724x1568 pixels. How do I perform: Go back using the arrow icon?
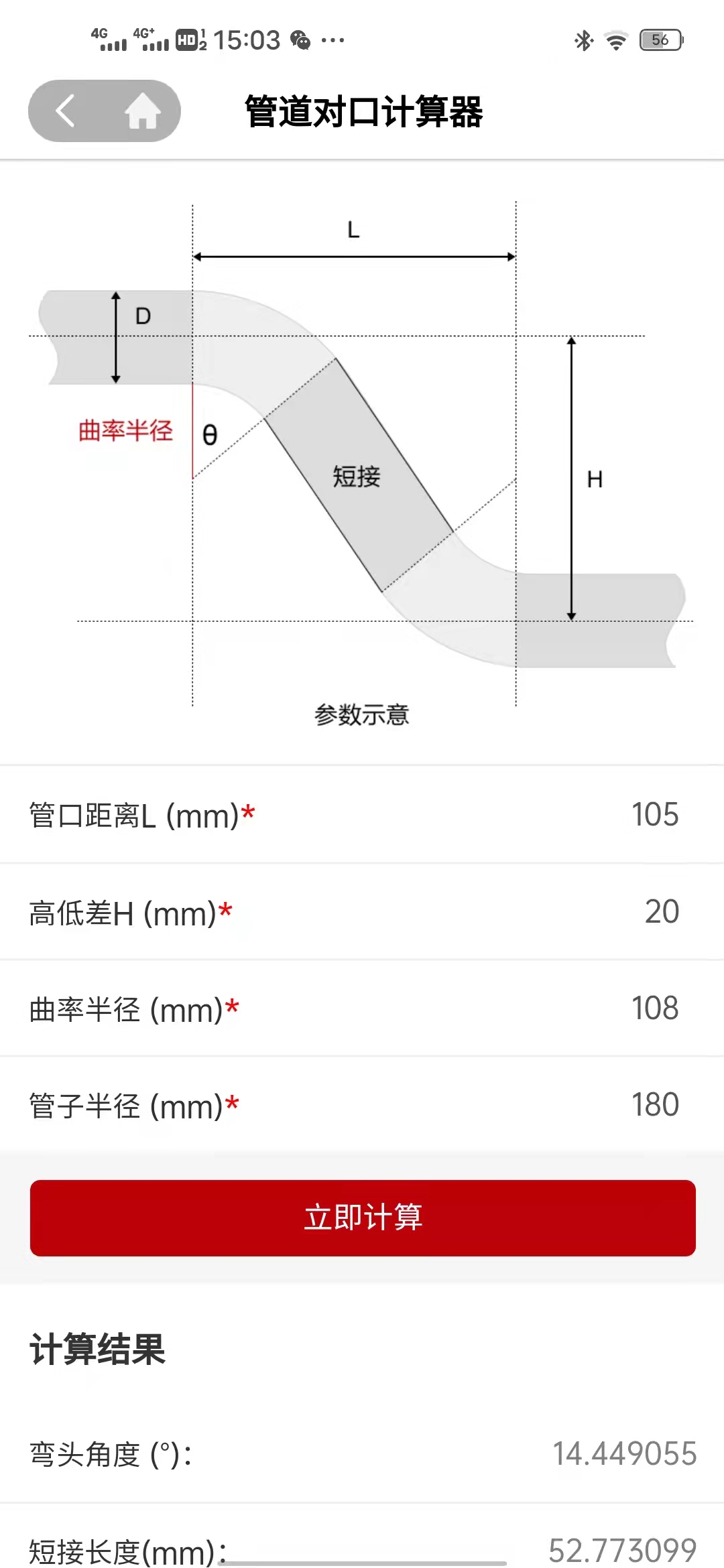65,111
